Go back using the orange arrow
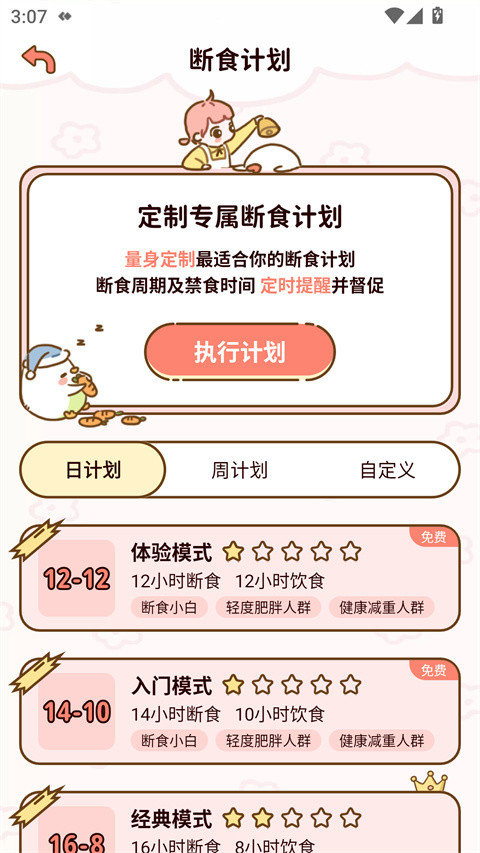 (39, 59)
